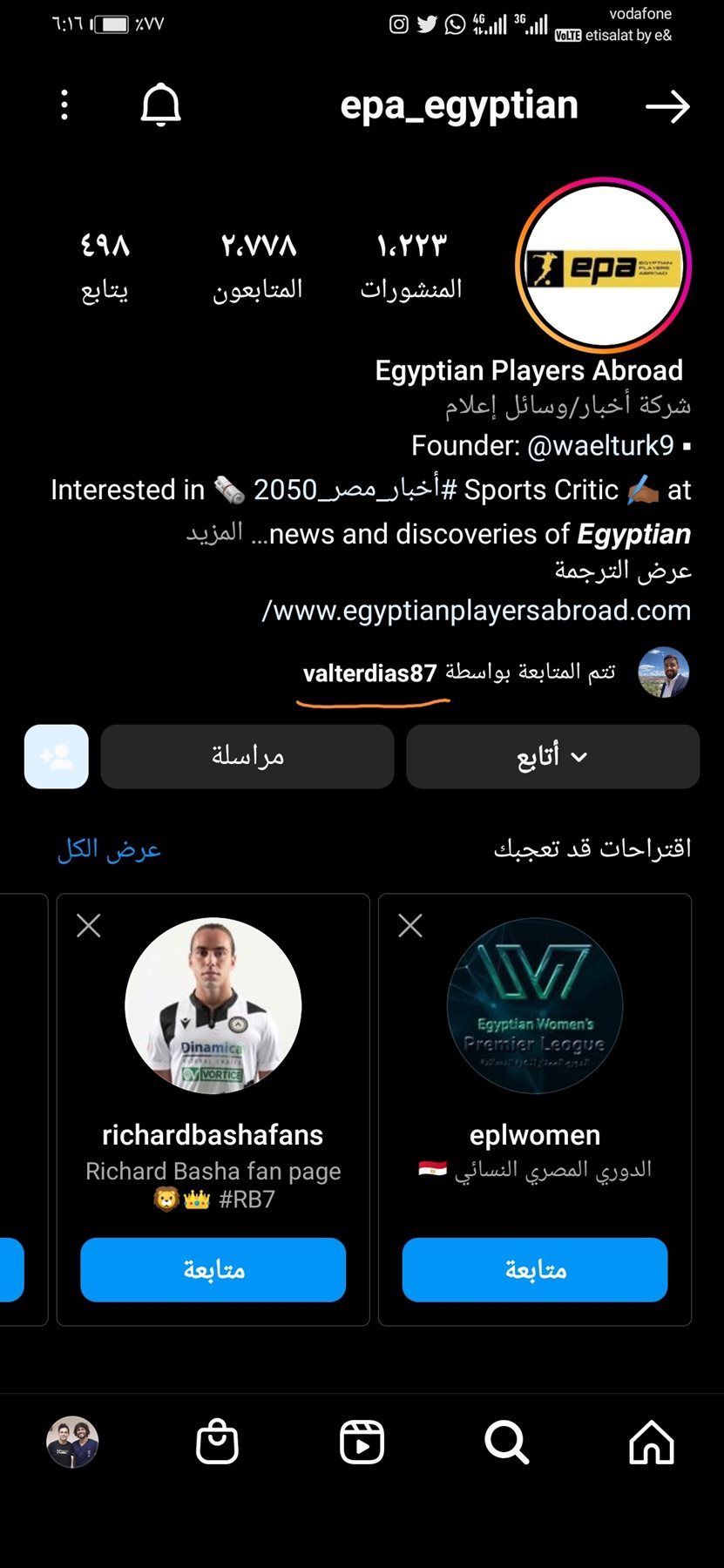
Task: Open the notifications bell for epa_egyptian
Action: pos(160,105)
